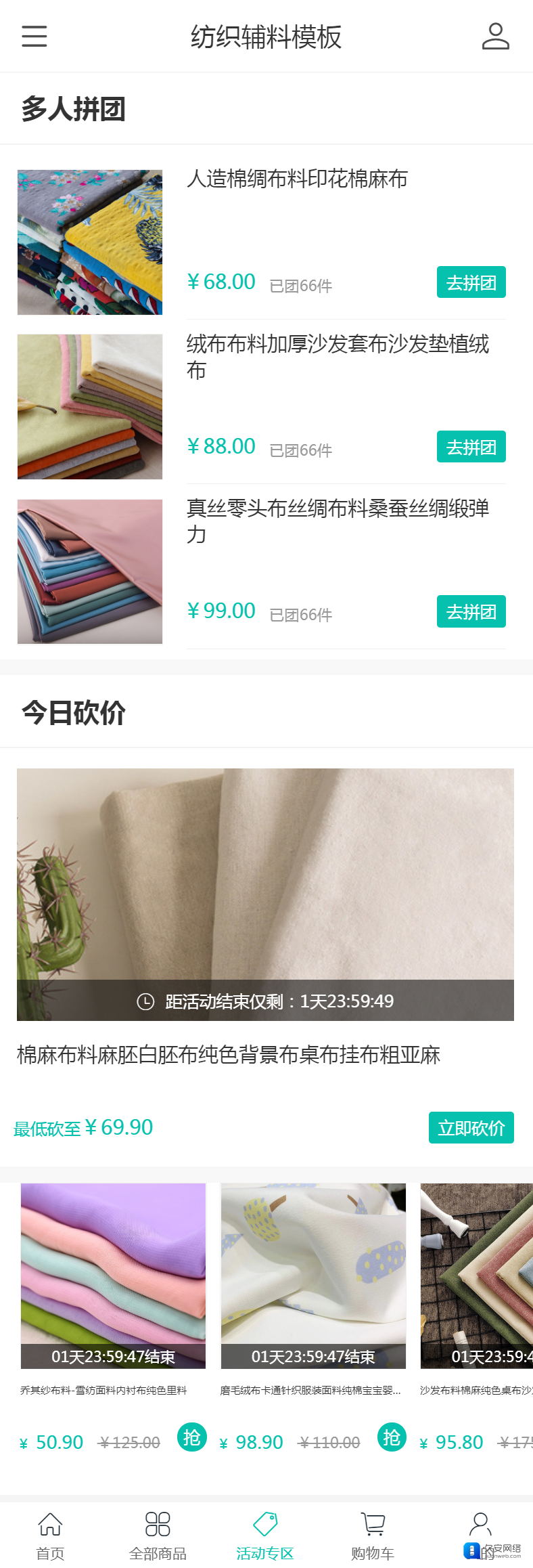Image resolution: width=533 pixels, height=1568 pixels.
Task: Grab the ¥98.90 deal with 抢 button
Action: pyautogui.click(x=392, y=1437)
